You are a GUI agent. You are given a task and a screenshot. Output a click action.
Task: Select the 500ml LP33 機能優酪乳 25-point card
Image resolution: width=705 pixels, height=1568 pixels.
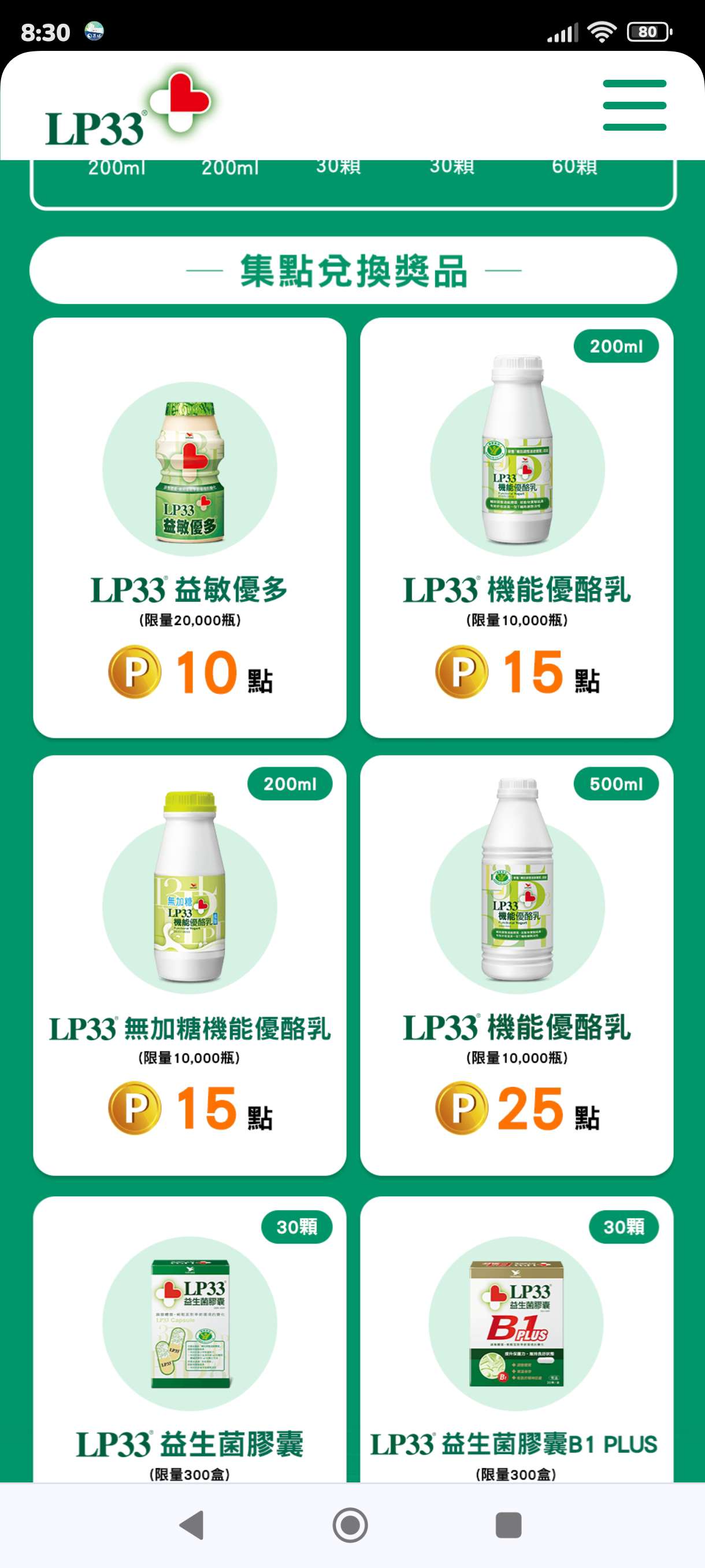pyautogui.click(x=517, y=966)
